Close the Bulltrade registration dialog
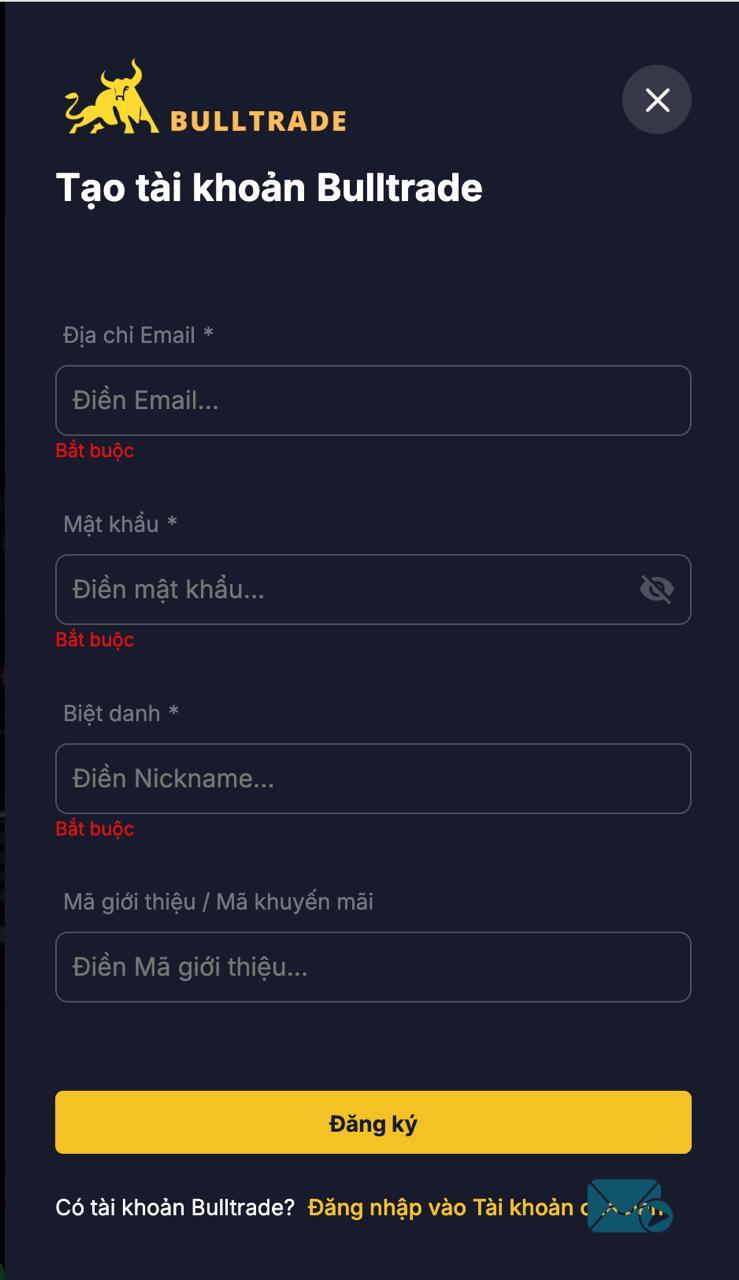 pos(656,100)
